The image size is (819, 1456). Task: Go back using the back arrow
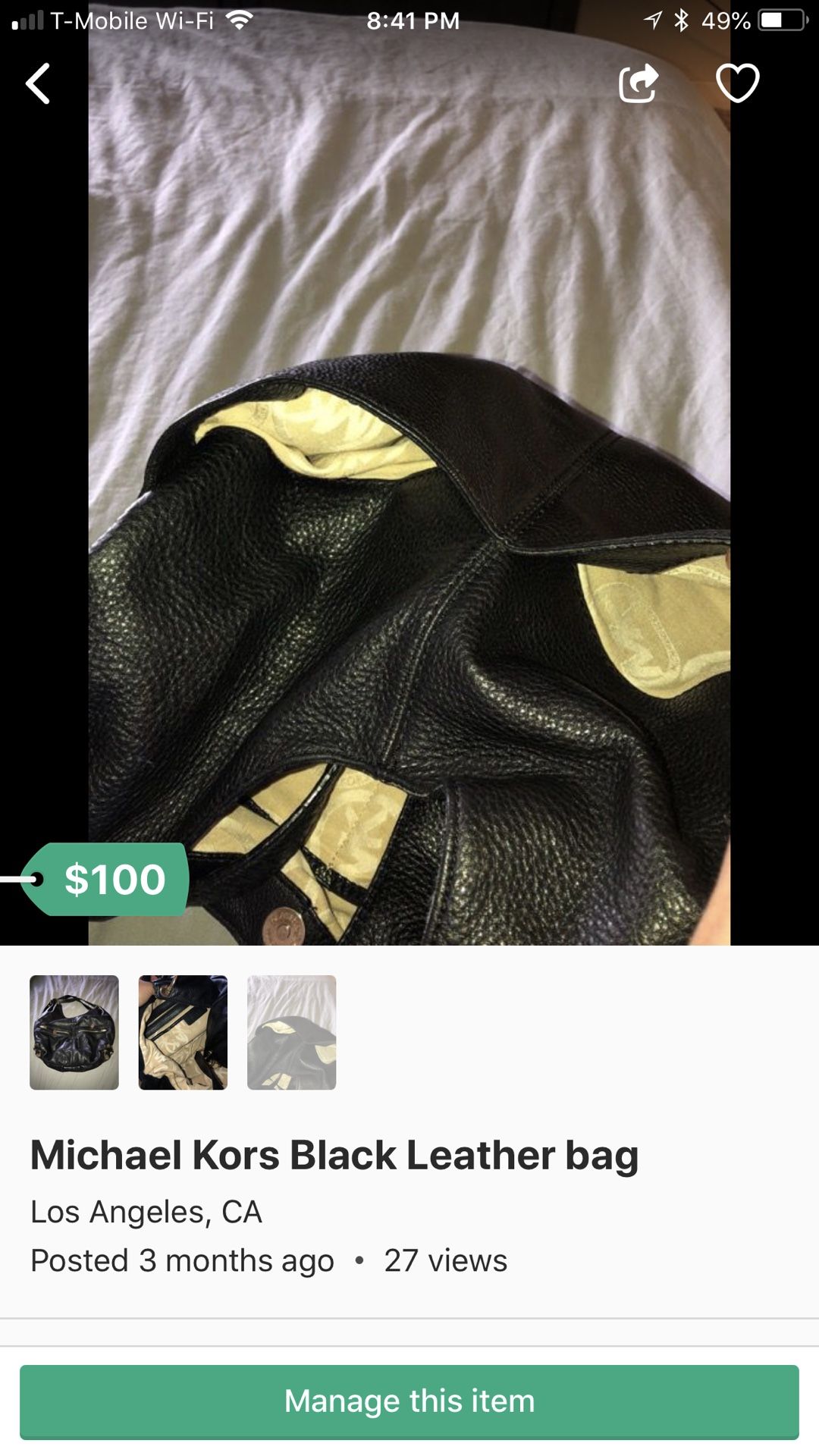38,83
